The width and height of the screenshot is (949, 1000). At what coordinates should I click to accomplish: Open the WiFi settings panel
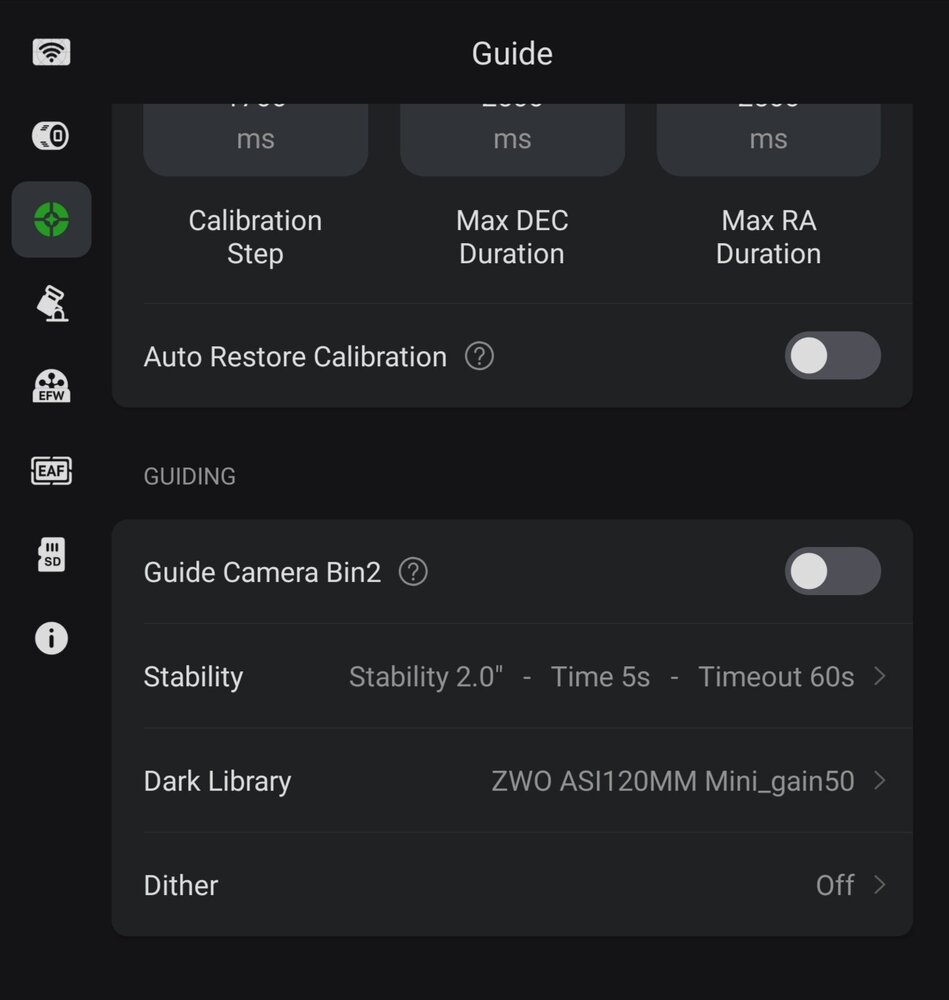pyautogui.click(x=51, y=51)
